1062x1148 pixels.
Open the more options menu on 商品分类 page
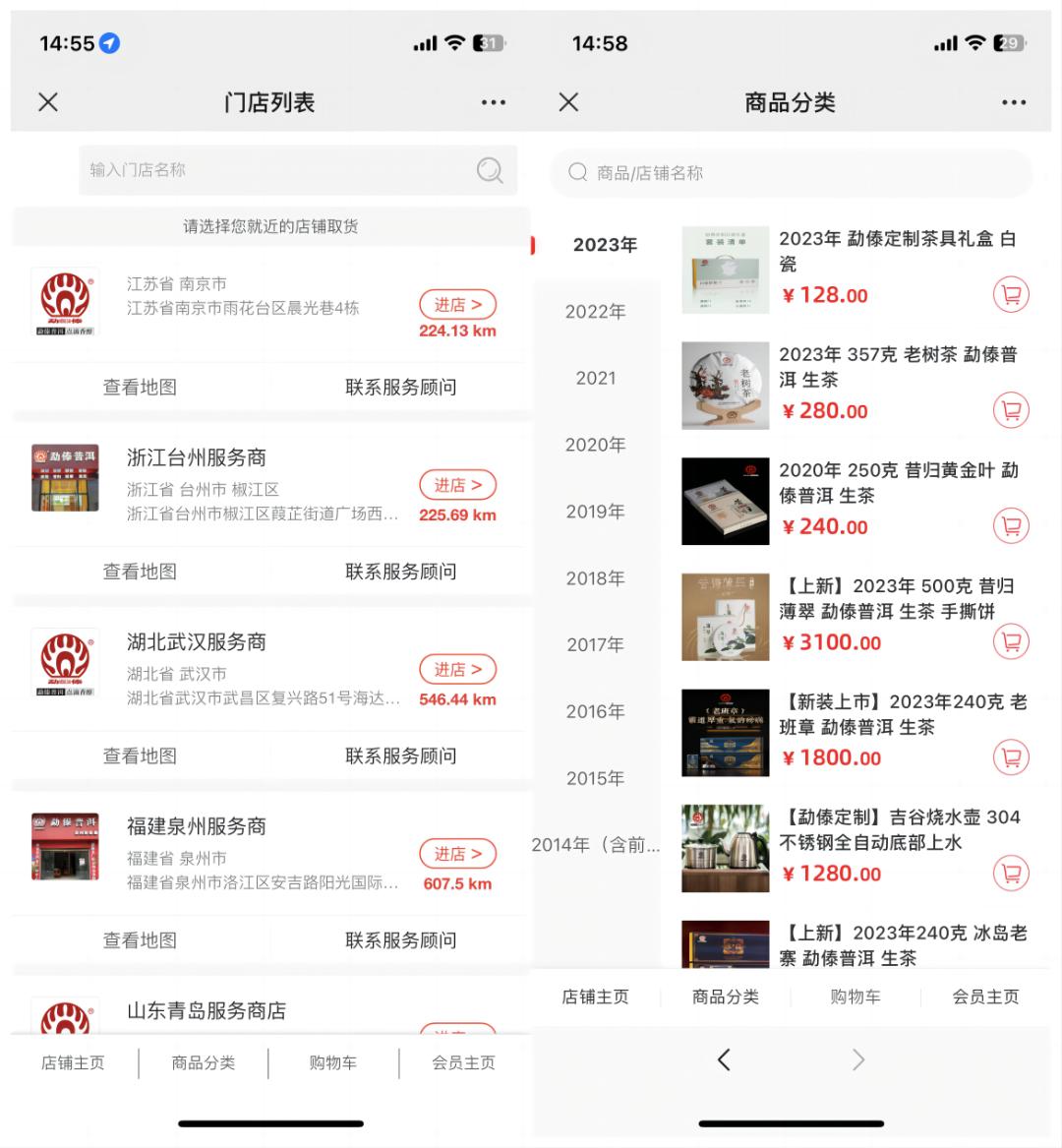click(1013, 101)
